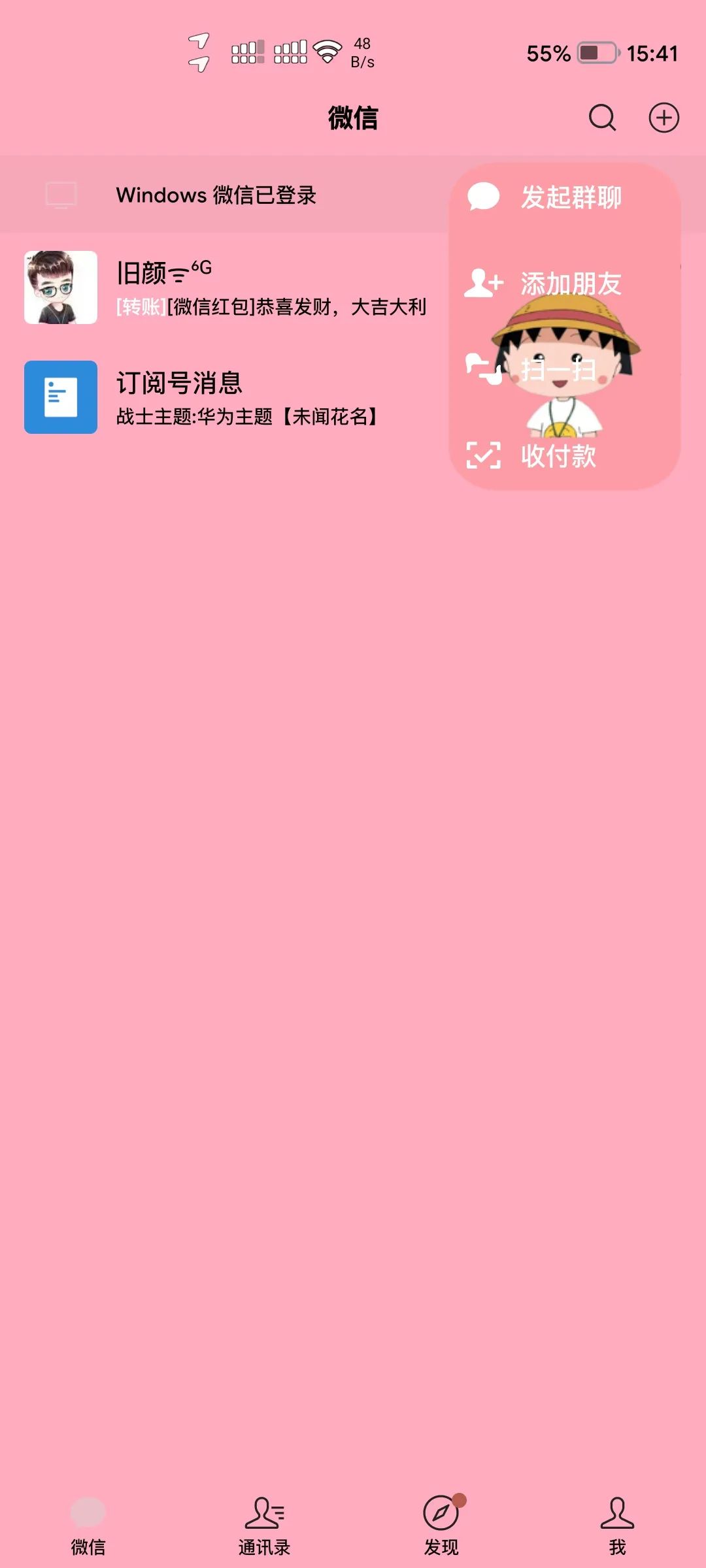Image resolution: width=706 pixels, height=1568 pixels.
Task: Open the search magnifier icon
Action: point(602,118)
